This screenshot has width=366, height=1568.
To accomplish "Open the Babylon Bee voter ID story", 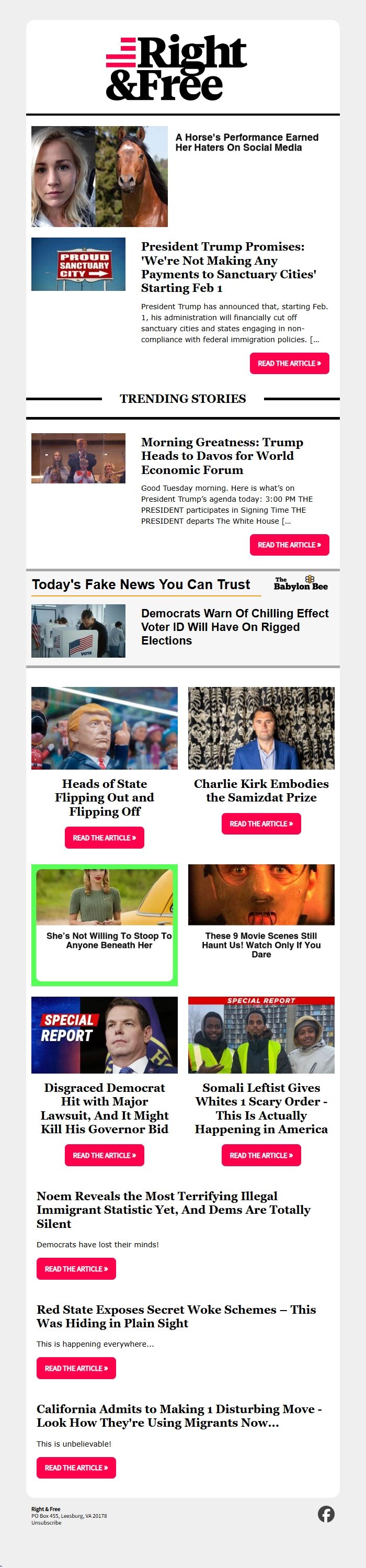I will point(234,626).
